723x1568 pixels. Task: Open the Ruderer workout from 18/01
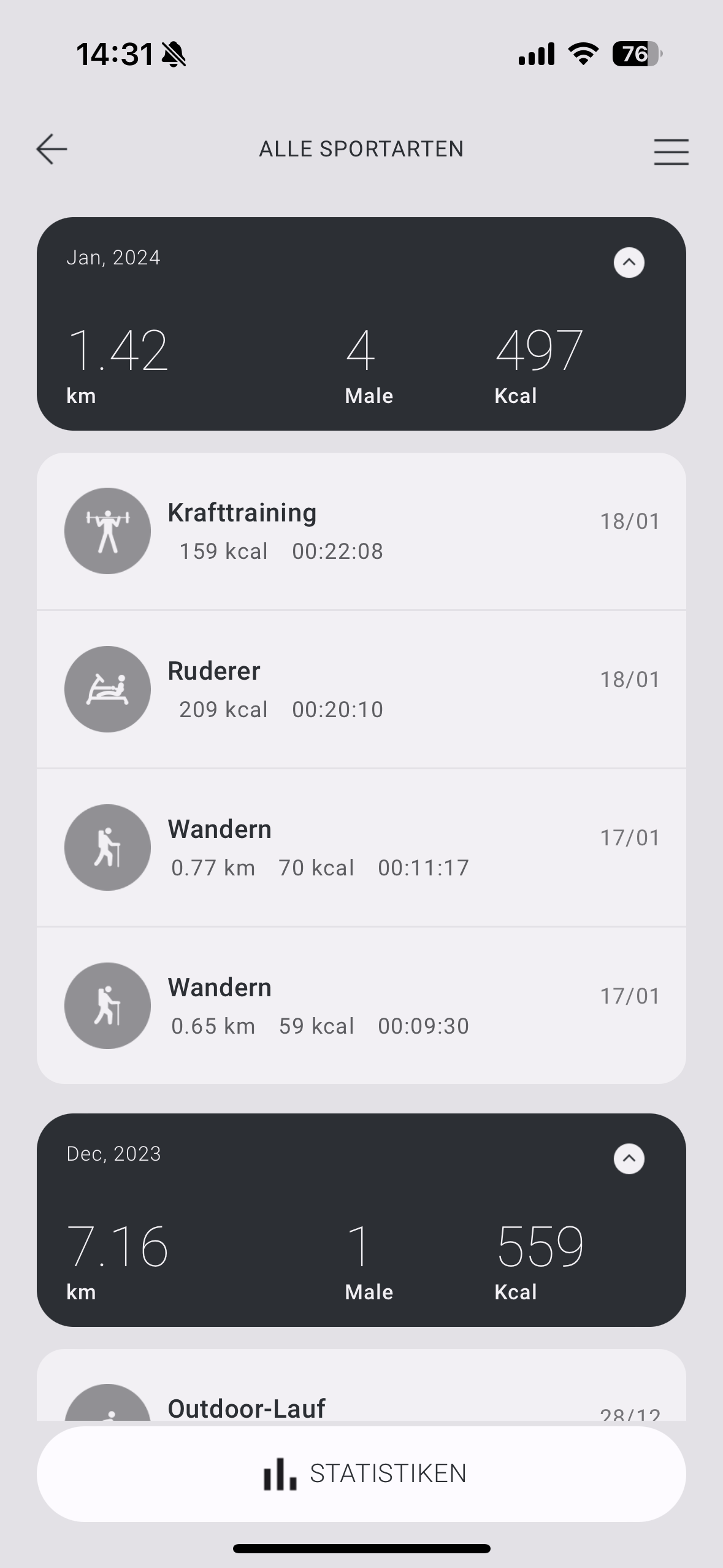coord(361,690)
